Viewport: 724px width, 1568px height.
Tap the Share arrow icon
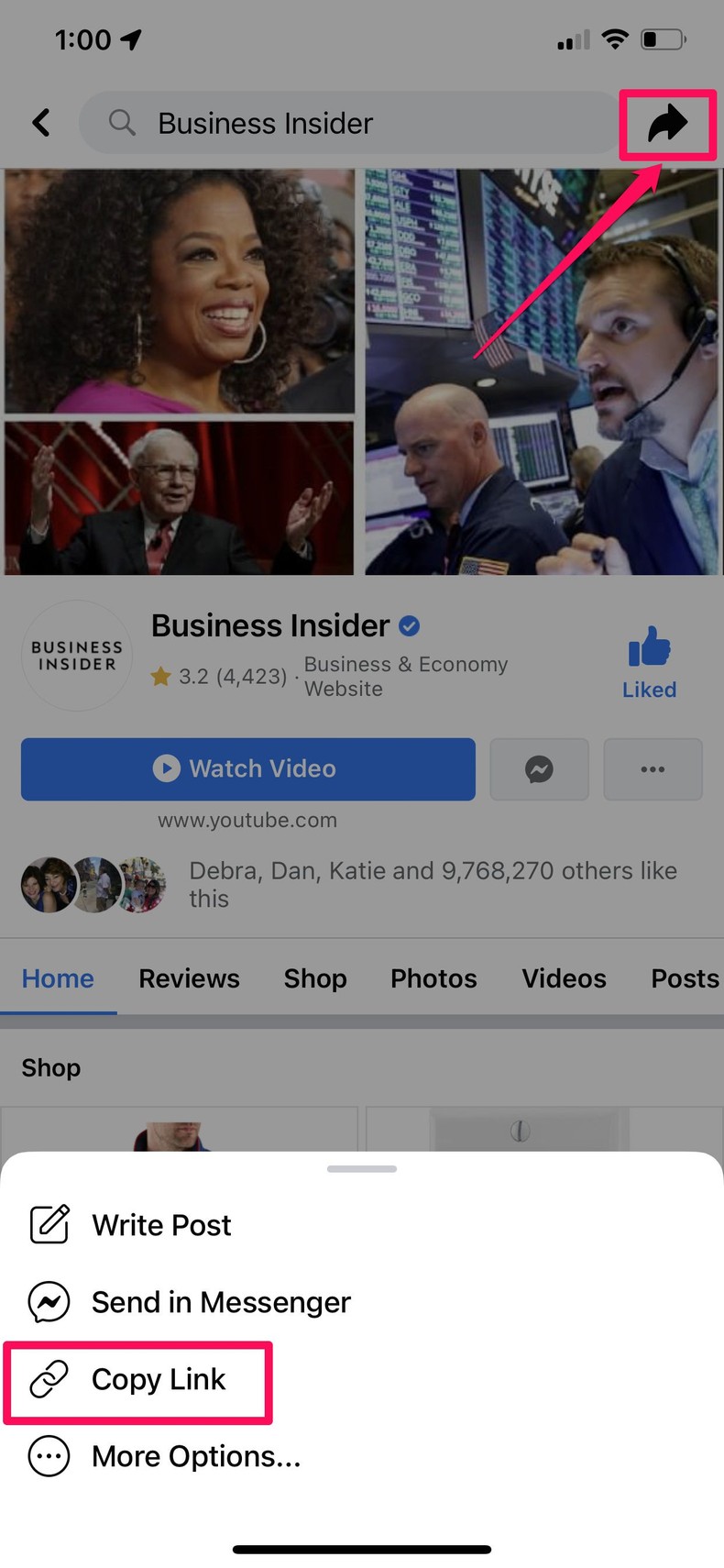click(x=668, y=122)
